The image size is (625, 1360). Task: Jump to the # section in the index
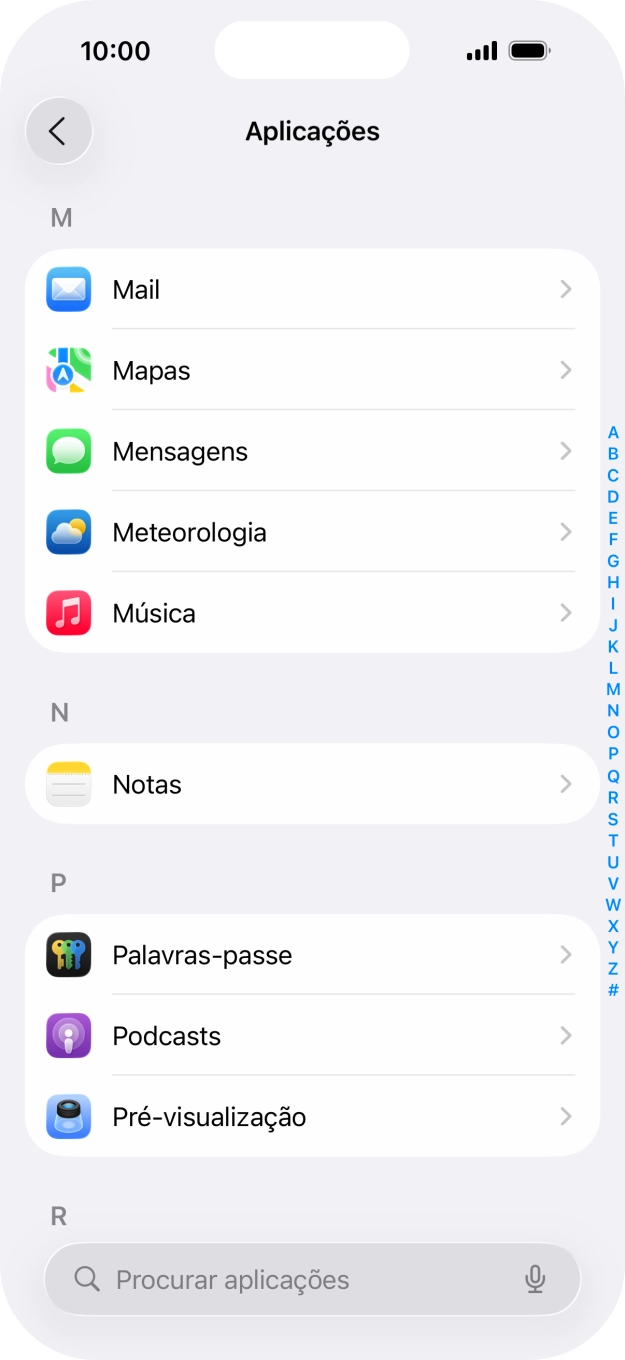(613, 990)
